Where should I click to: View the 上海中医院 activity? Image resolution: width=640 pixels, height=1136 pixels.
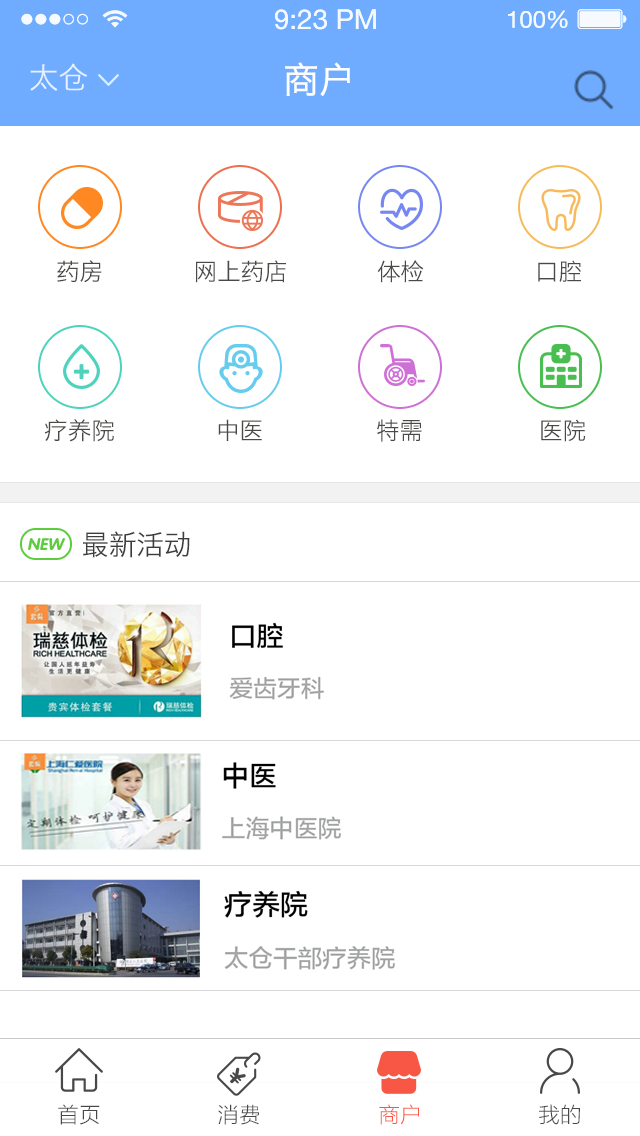(x=320, y=802)
